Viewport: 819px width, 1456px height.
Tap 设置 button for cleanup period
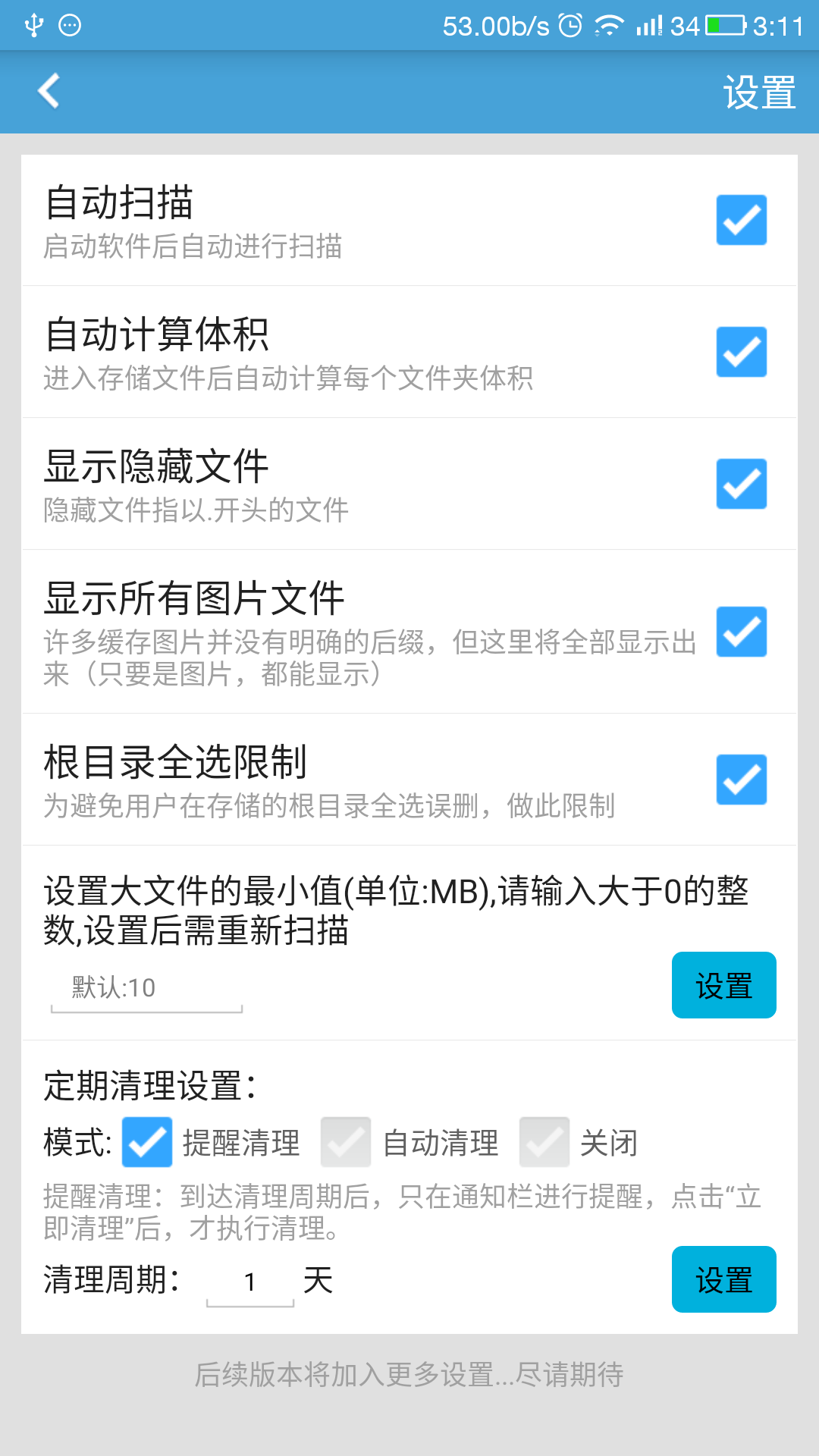coord(723,1279)
